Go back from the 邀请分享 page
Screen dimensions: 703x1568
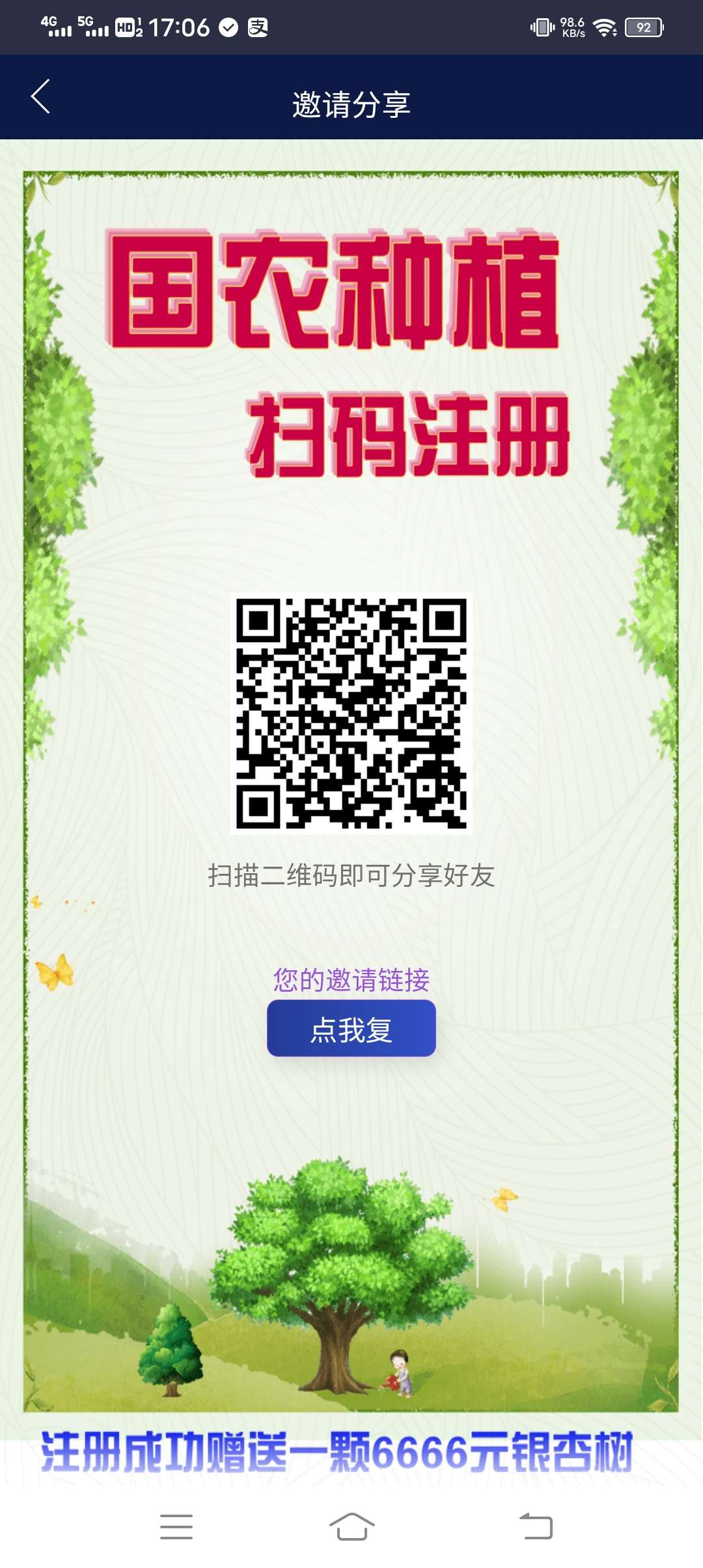(x=40, y=97)
